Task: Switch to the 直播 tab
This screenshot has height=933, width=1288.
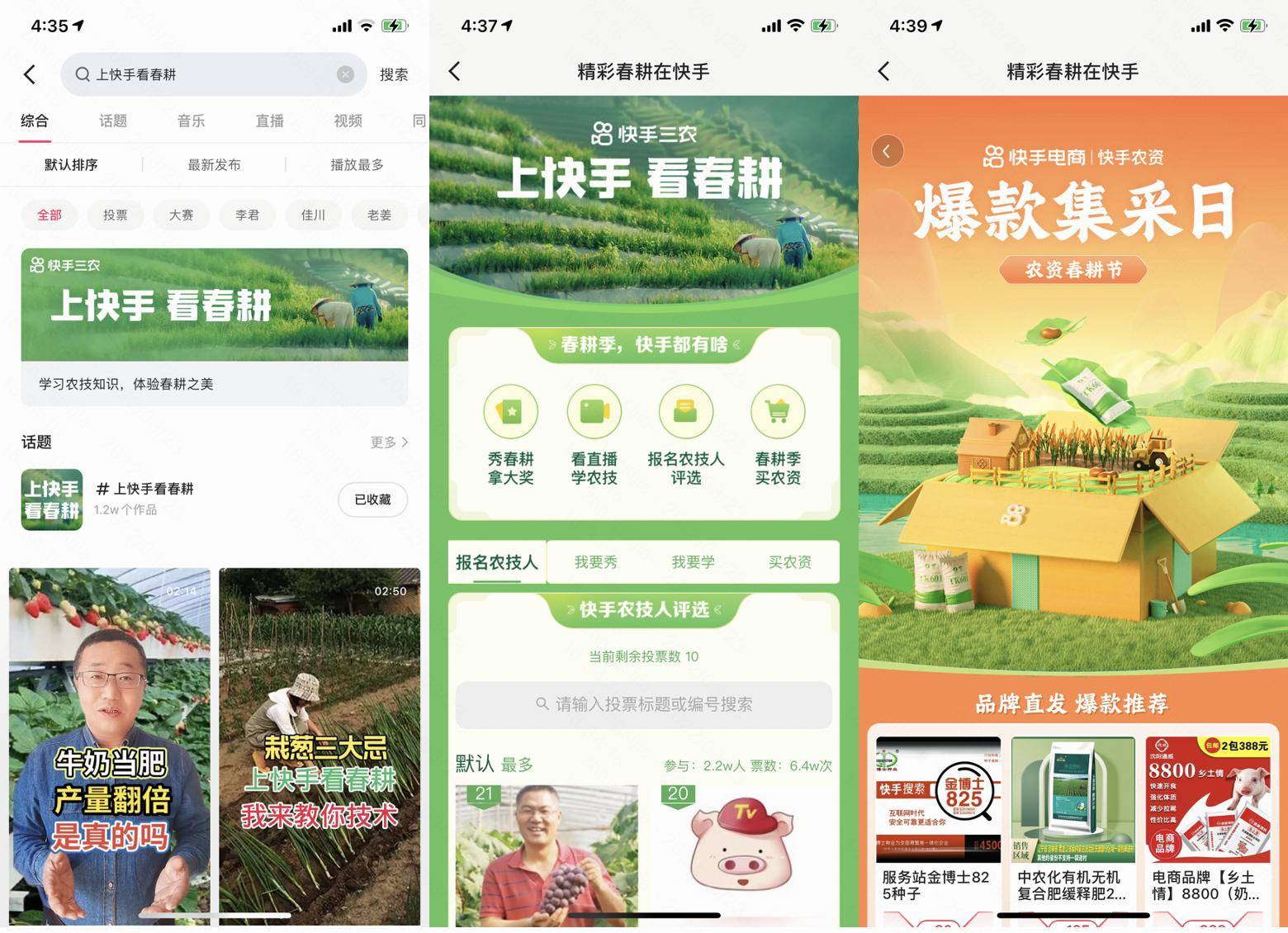Action: [x=269, y=121]
